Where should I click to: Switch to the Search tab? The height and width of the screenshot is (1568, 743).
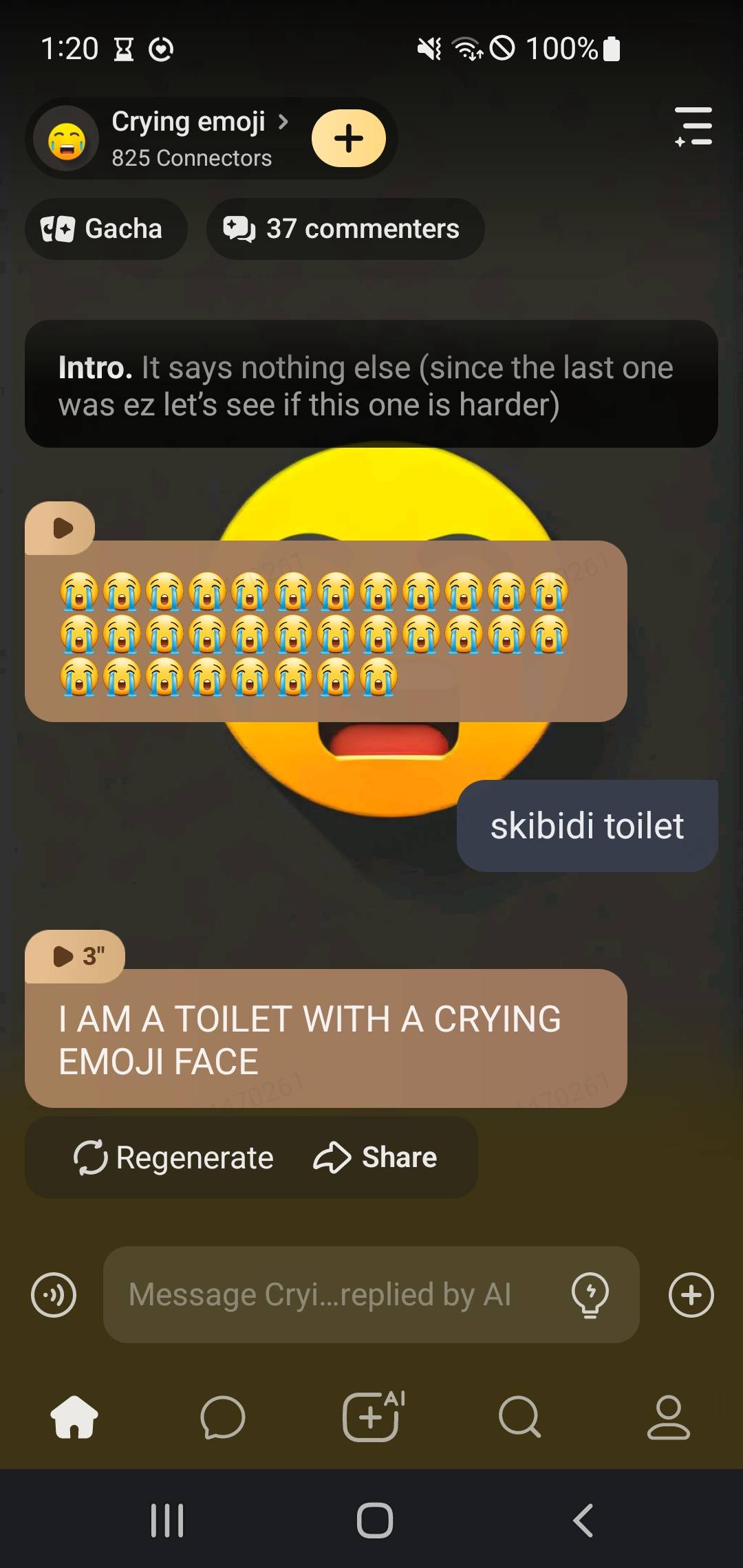click(x=519, y=1417)
